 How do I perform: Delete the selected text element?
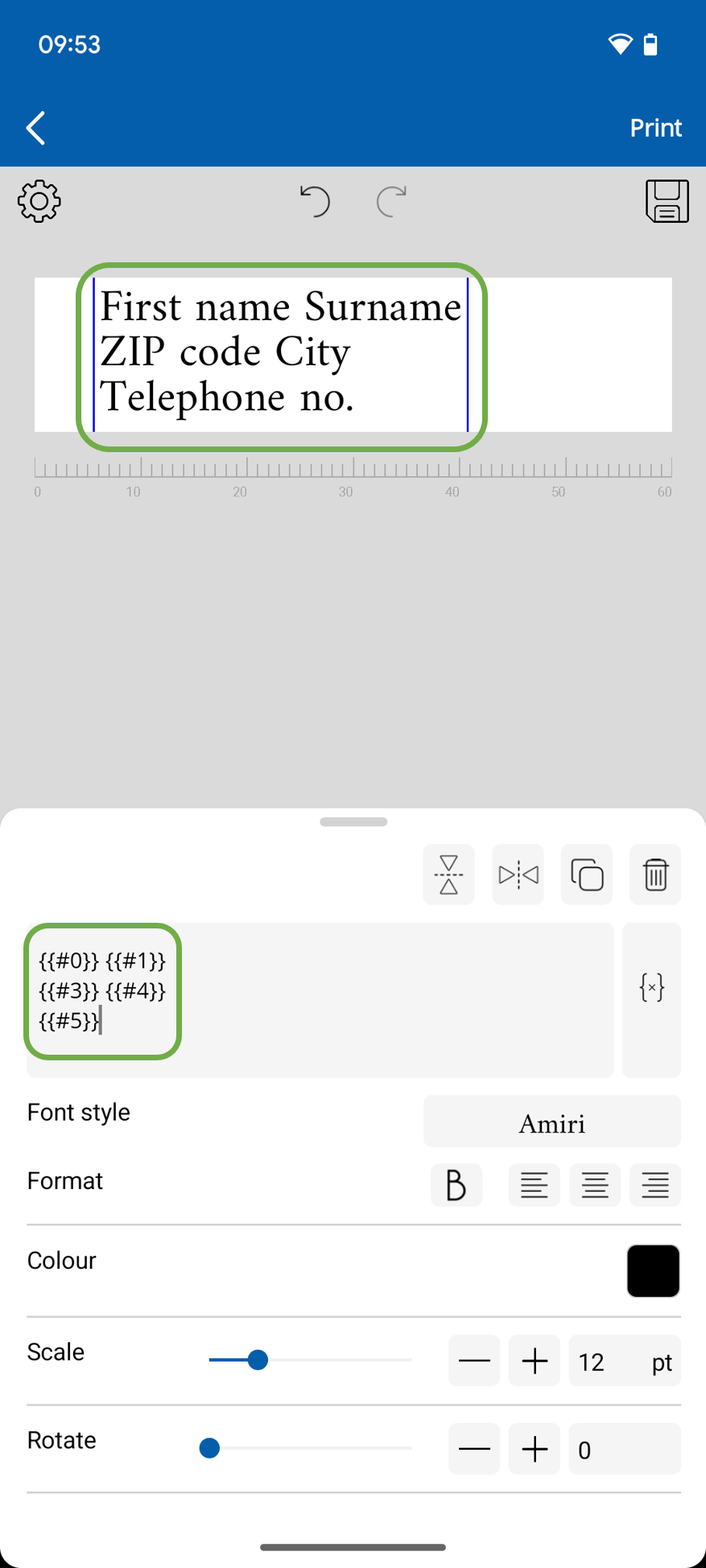tap(655, 875)
